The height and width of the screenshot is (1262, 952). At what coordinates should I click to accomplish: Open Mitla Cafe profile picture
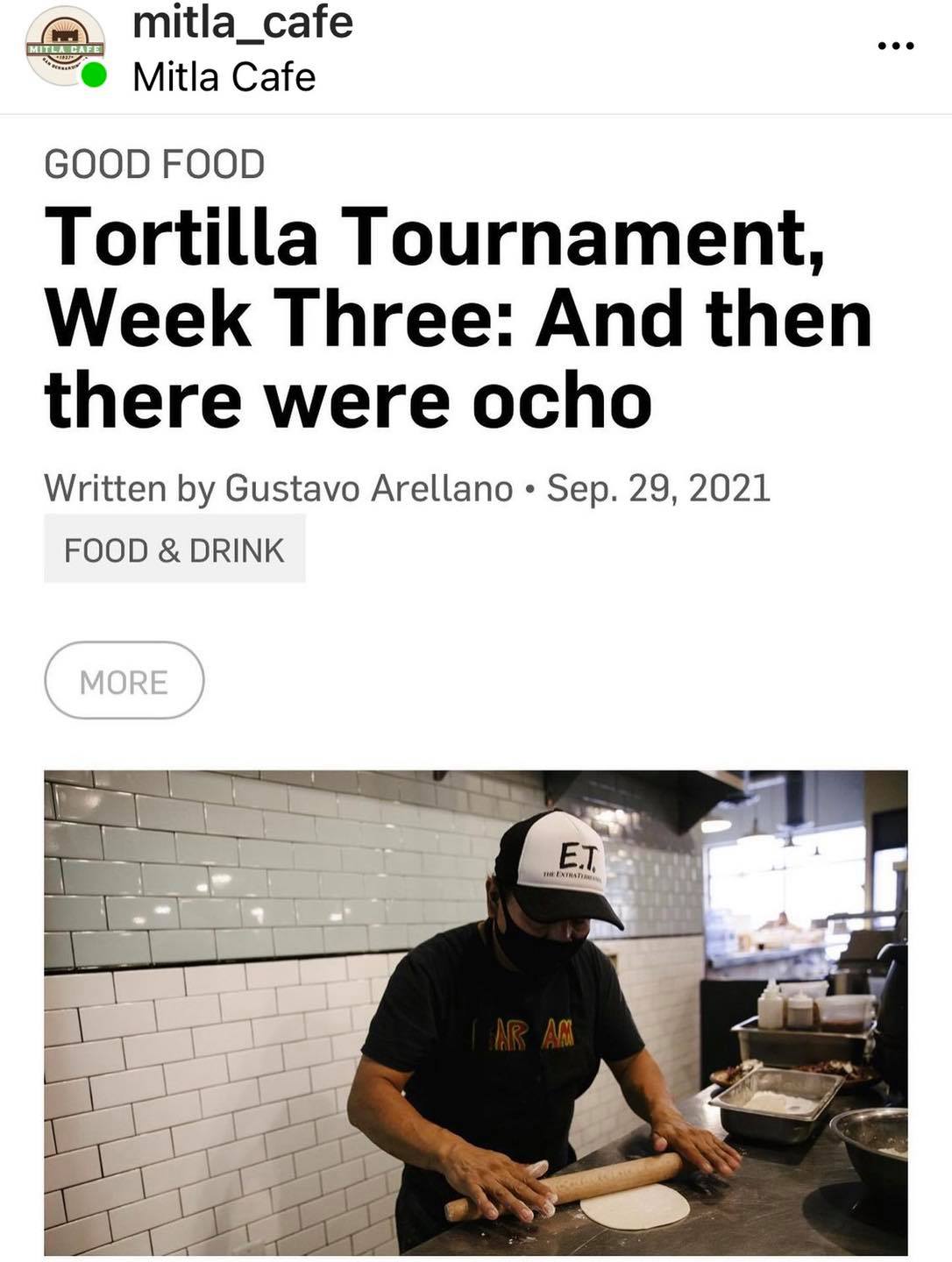coord(63,48)
